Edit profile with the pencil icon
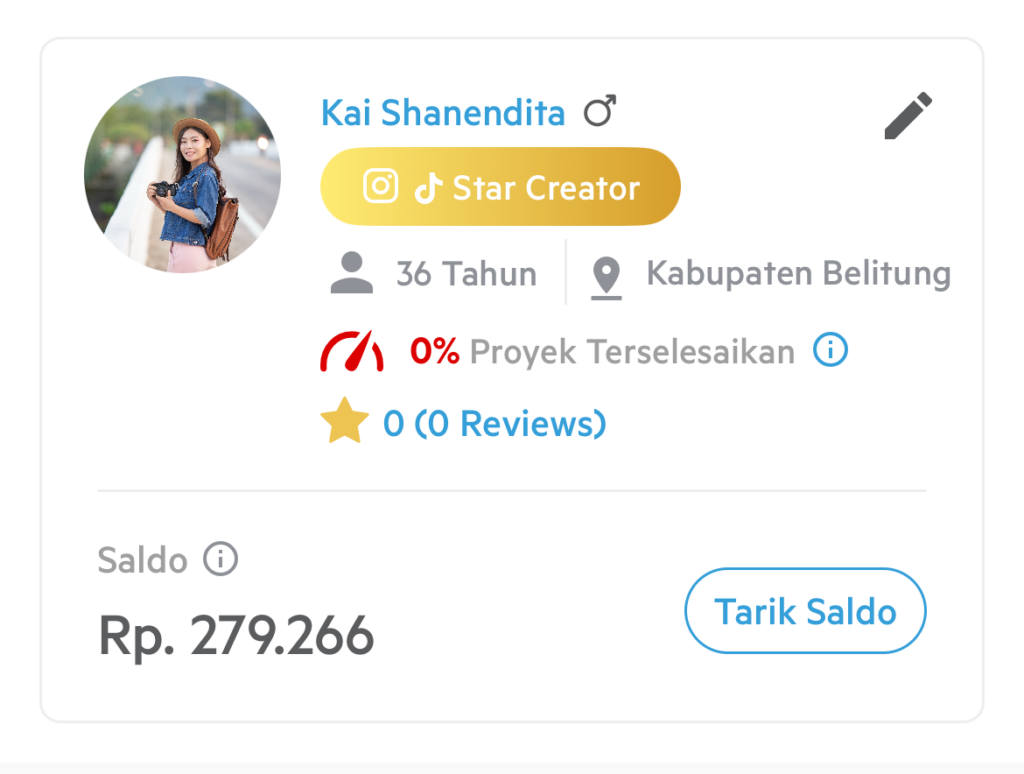 click(908, 116)
